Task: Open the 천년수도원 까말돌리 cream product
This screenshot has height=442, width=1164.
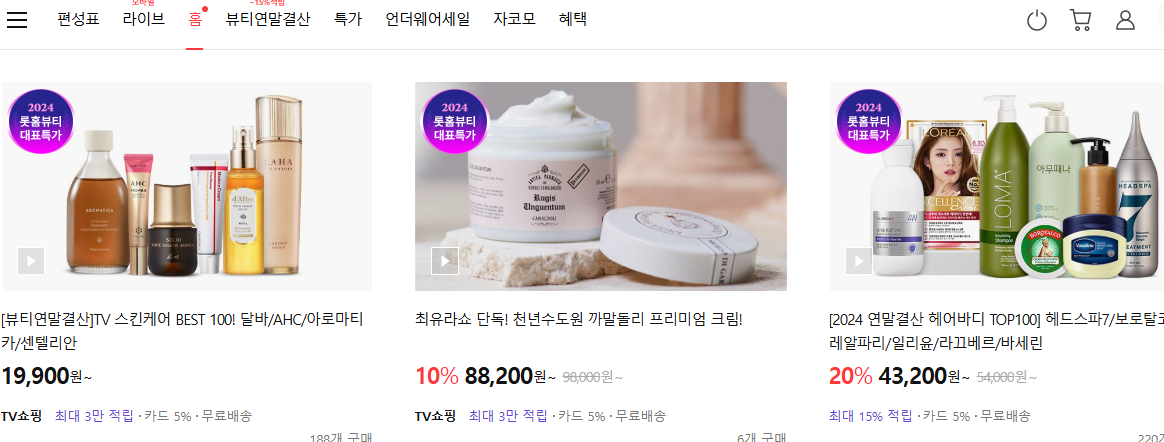Action: tap(579, 320)
